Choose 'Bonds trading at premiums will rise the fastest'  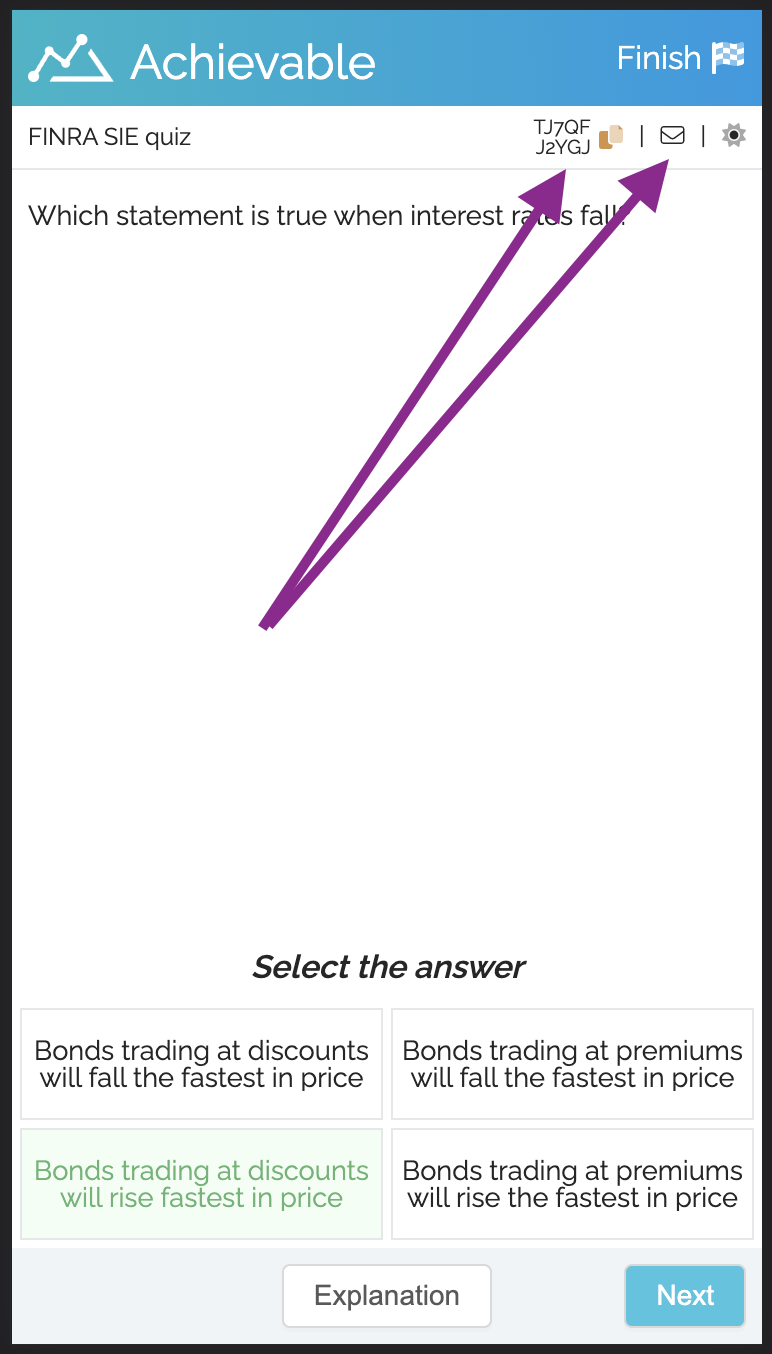[x=572, y=1184]
